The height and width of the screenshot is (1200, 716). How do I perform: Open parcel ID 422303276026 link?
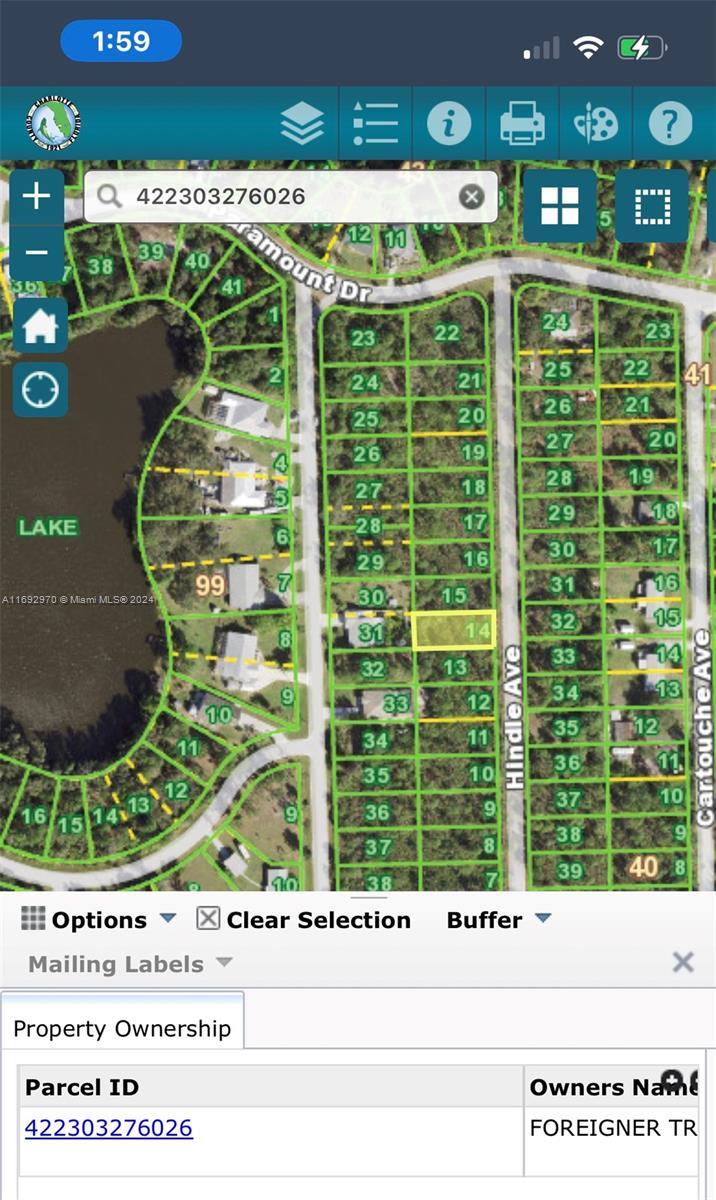(x=109, y=1128)
